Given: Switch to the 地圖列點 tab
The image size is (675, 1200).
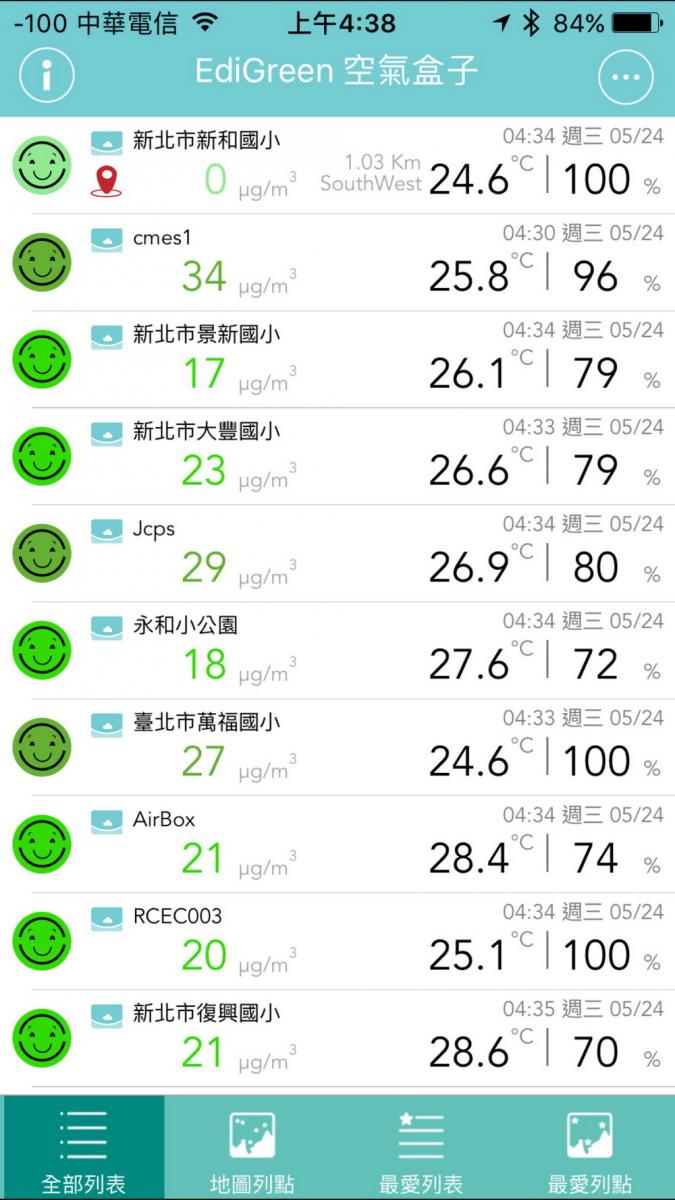Looking at the screenshot, I should pos(252,1148).
